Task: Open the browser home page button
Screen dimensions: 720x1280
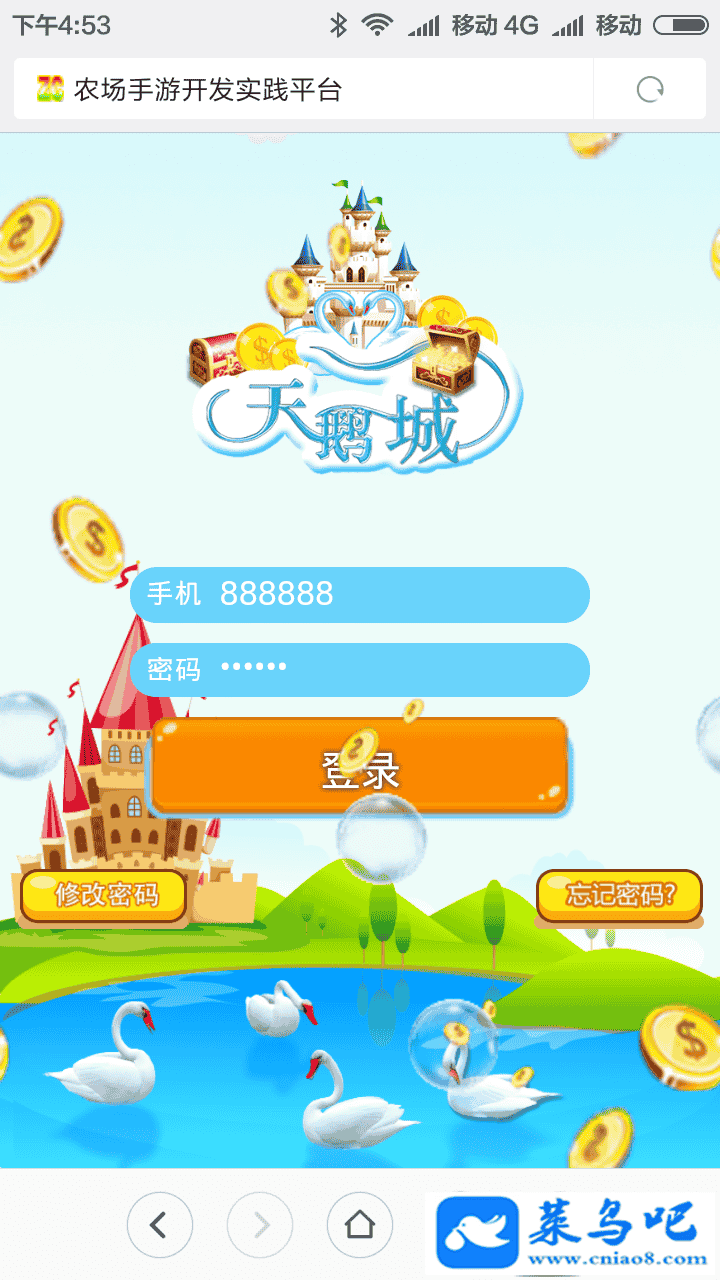Action: click(359, 1224)
